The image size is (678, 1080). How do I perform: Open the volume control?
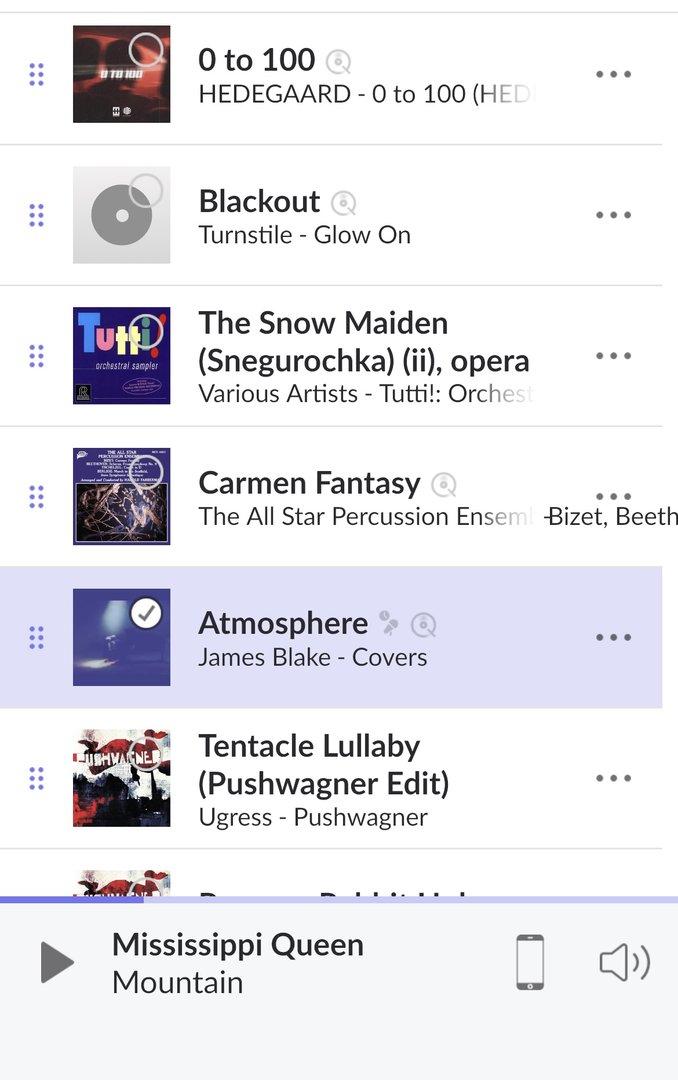click(624, 962)
